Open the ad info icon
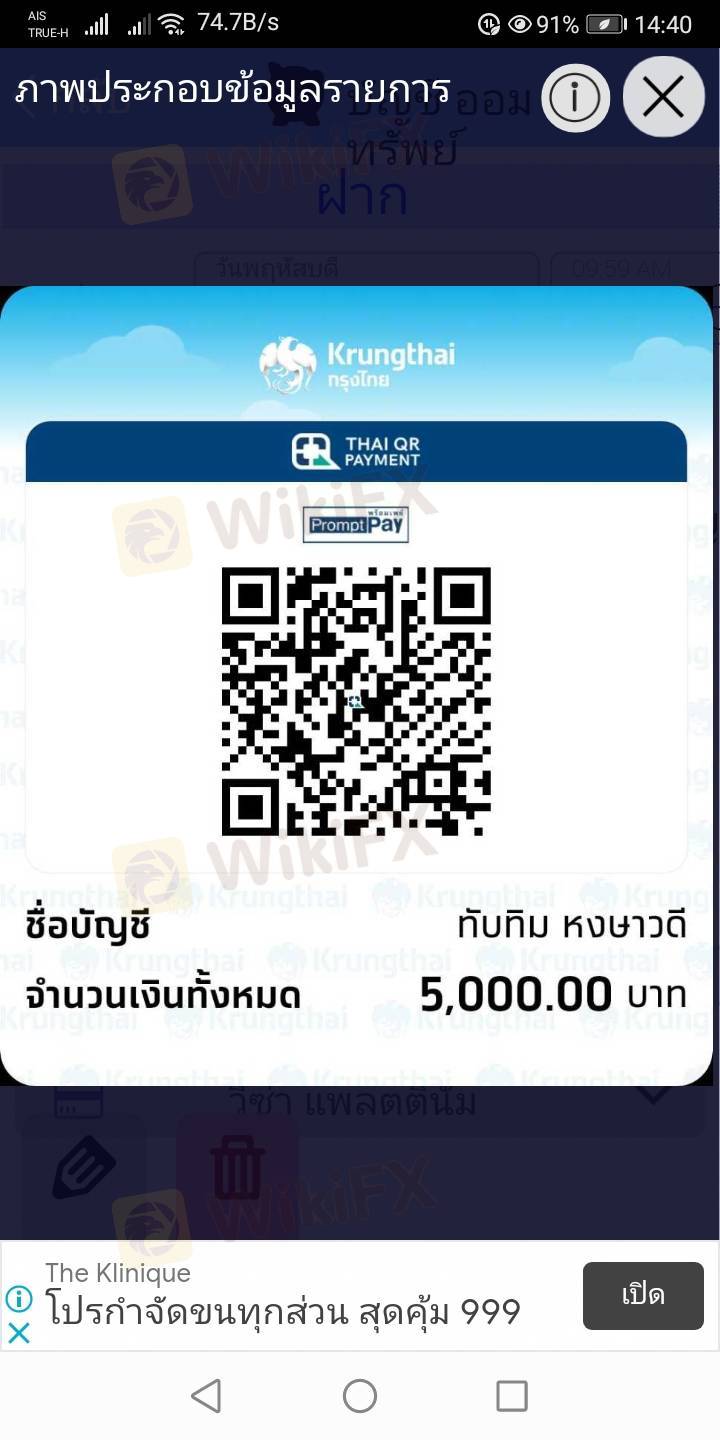The width and height of the screenshot is (720, 1440). click(19, 1299)
